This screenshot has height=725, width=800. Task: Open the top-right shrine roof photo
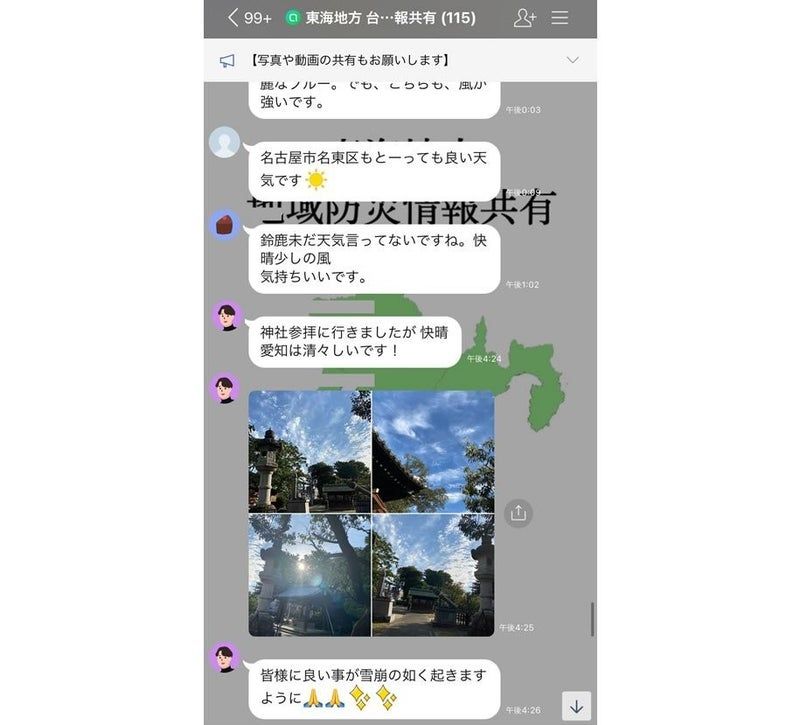[x=433, y=451]
